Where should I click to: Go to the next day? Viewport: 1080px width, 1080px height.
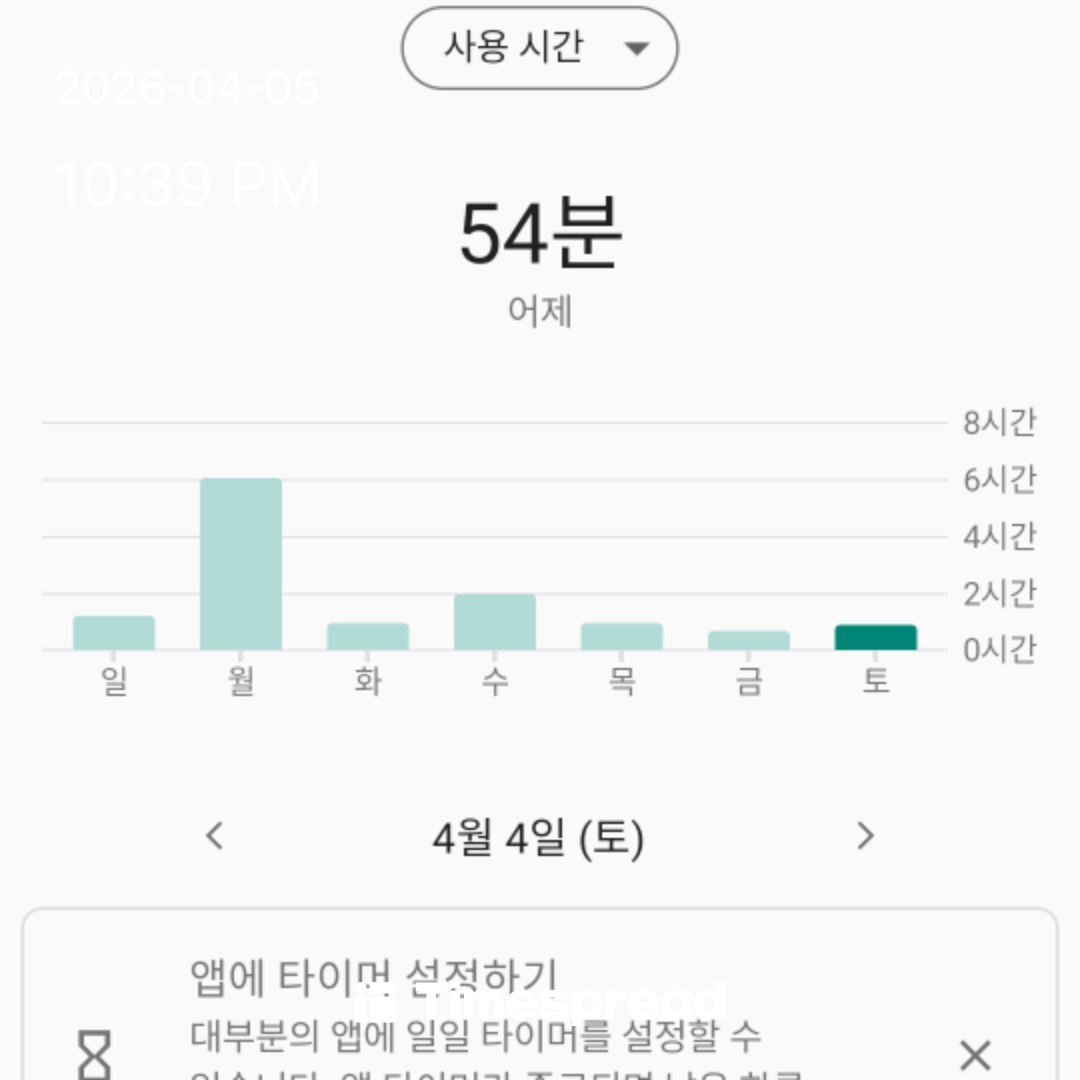865,836
